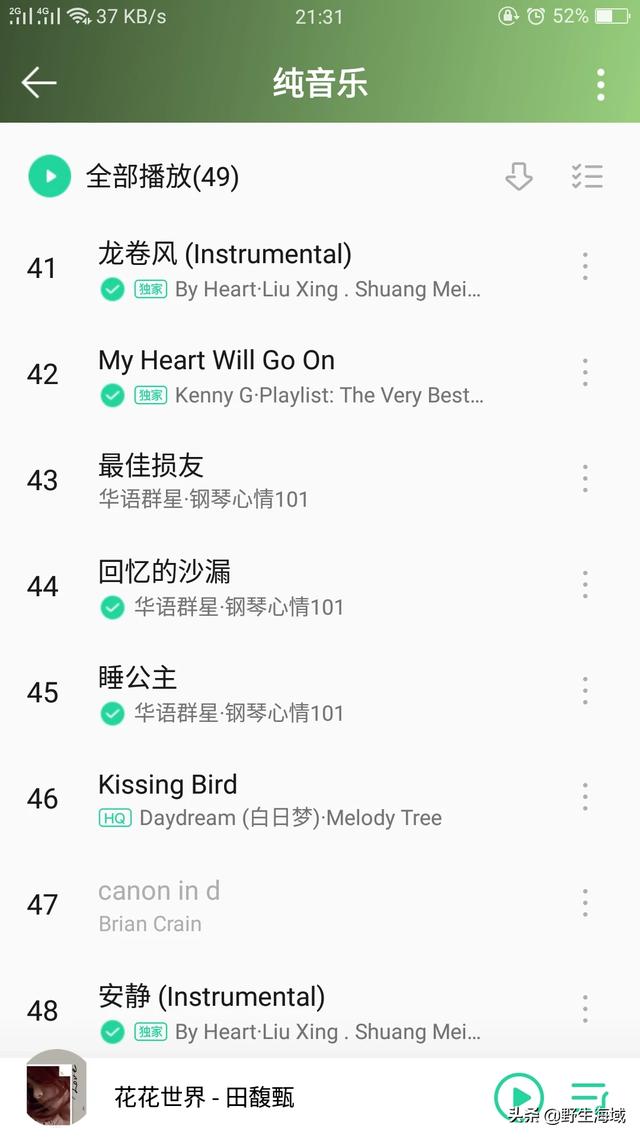Resume playback from the mini player
The image size is (640, 1138).
click(518, 1096)
